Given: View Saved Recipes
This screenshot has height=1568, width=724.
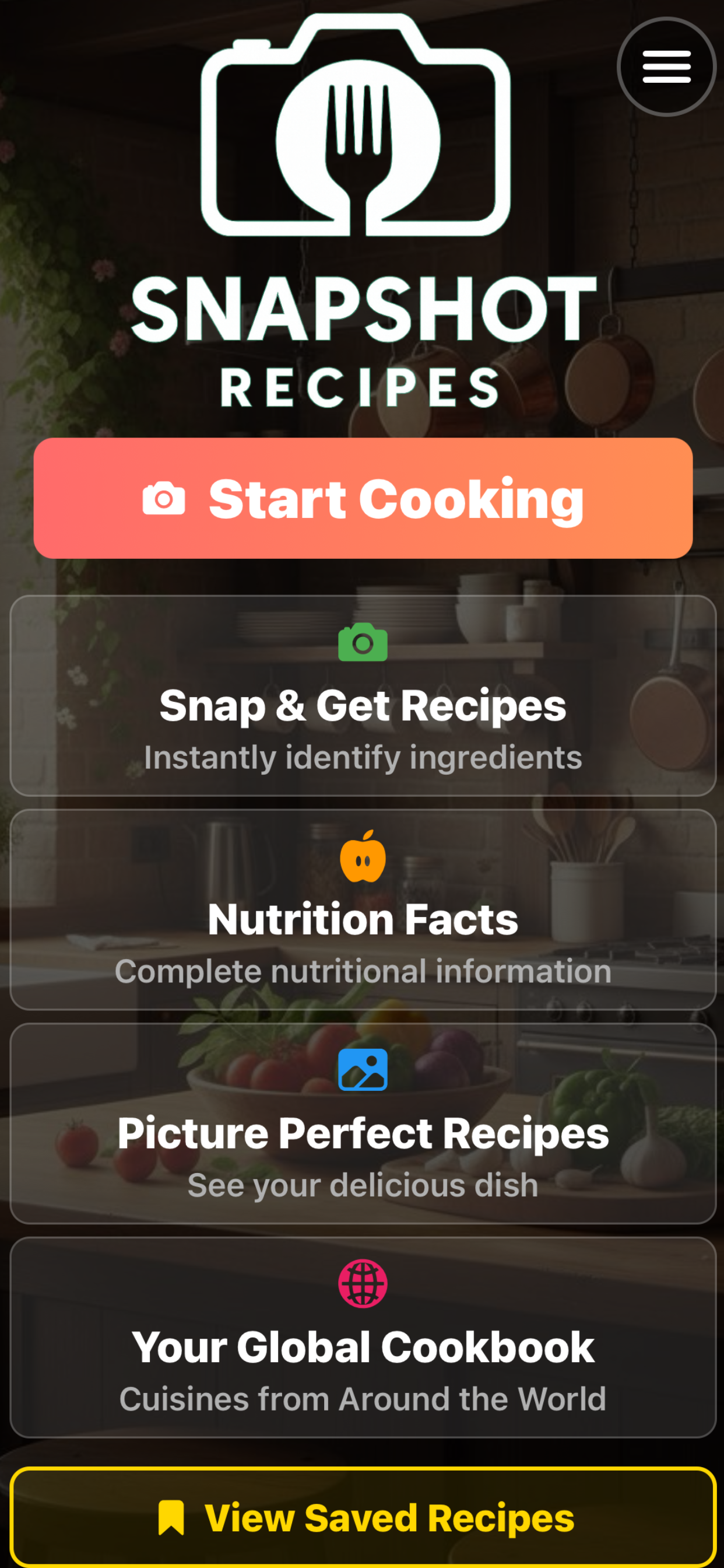Looking at the screenshot, I should coord(363,1518).
